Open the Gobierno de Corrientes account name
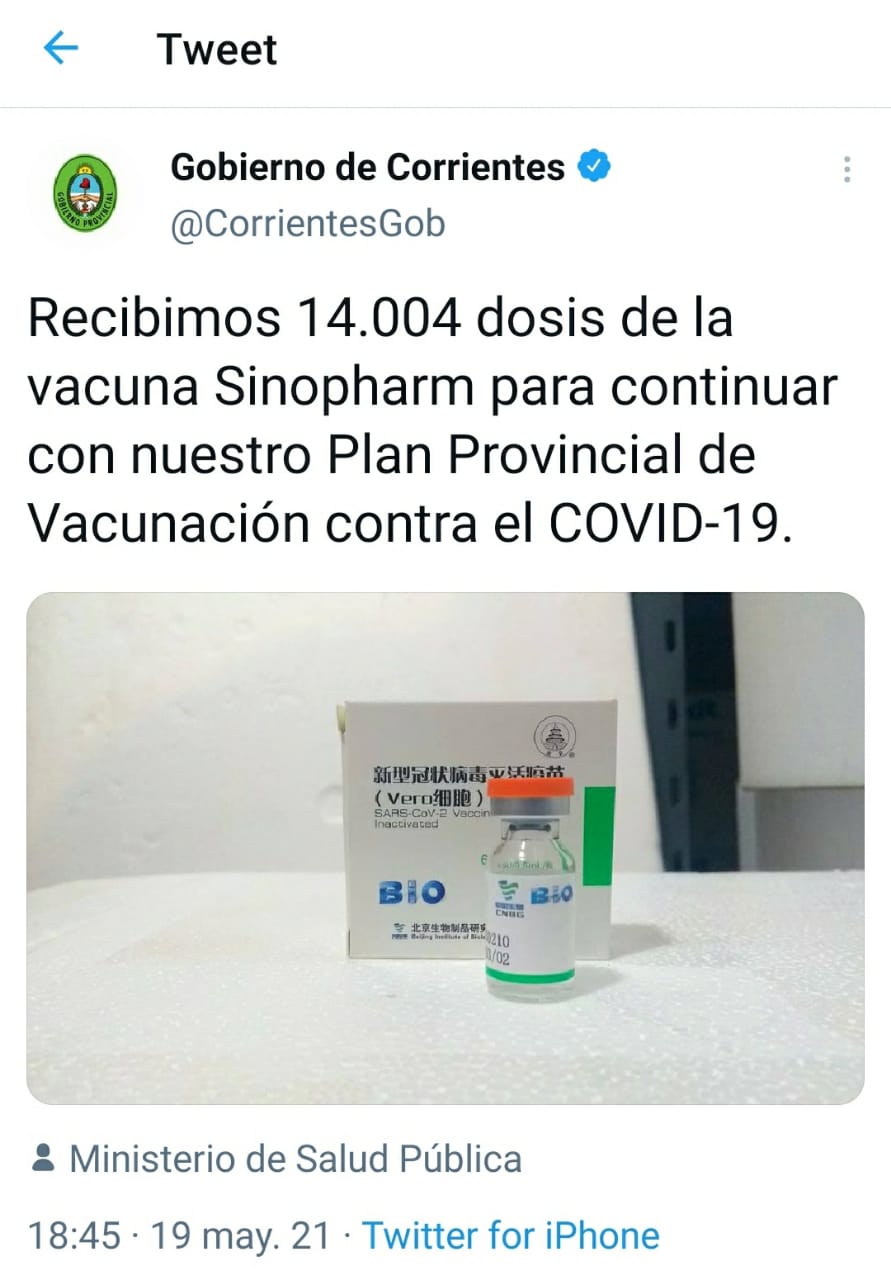891x1280 pixels. point(367,167)
